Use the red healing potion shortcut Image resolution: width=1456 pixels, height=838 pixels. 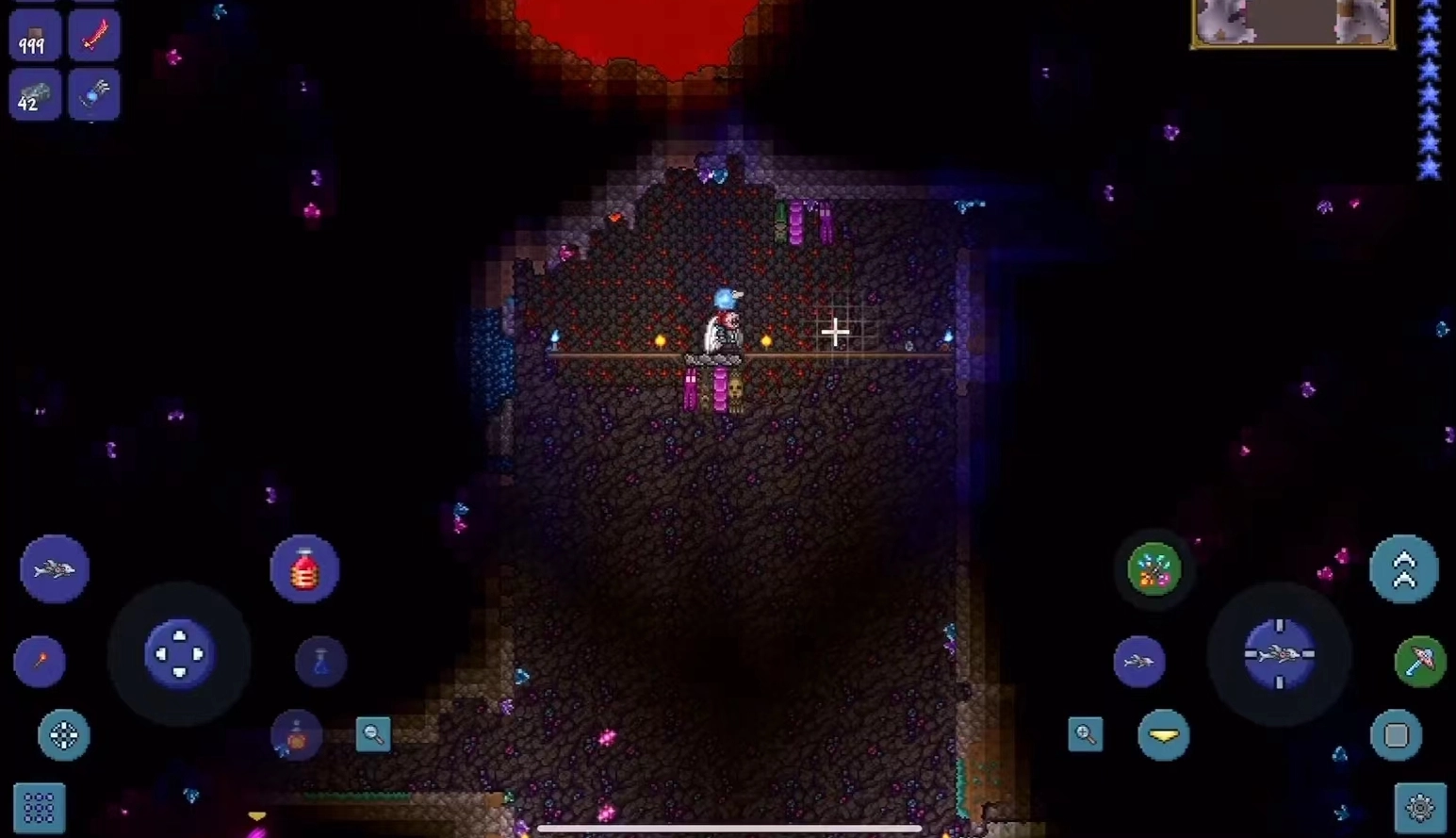coord(304,569)
